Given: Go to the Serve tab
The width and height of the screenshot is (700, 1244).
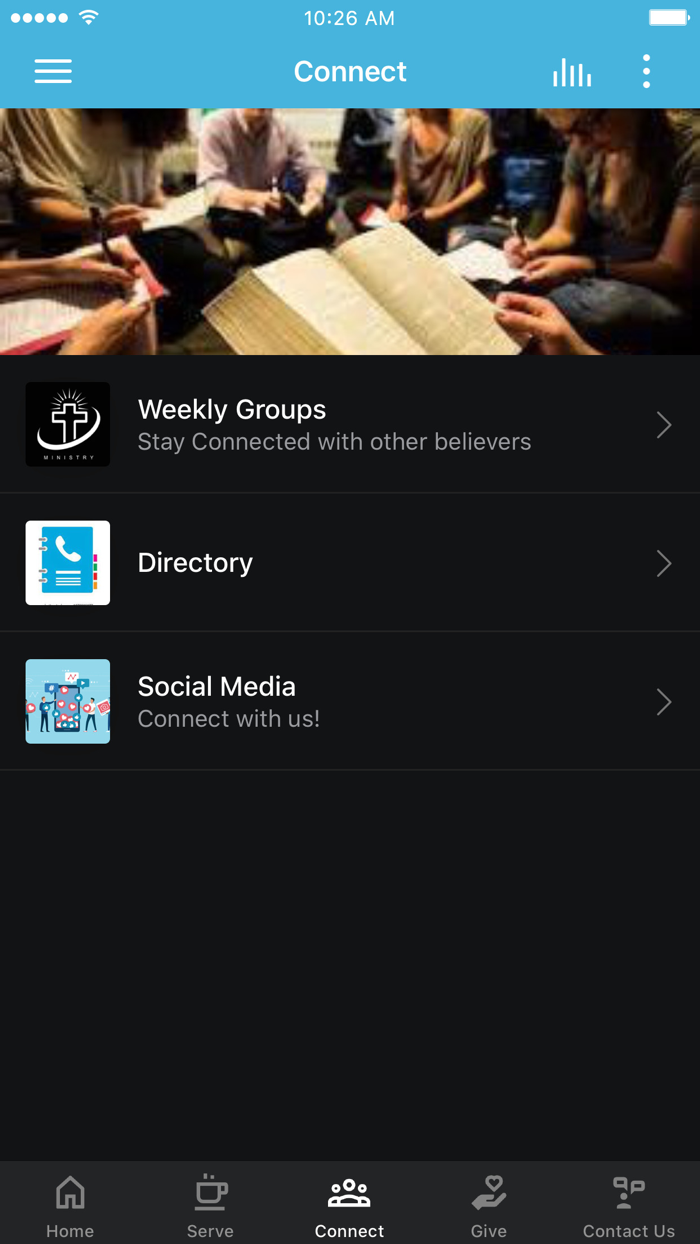Looking at the screenshot, I should tap(210, 1205).
